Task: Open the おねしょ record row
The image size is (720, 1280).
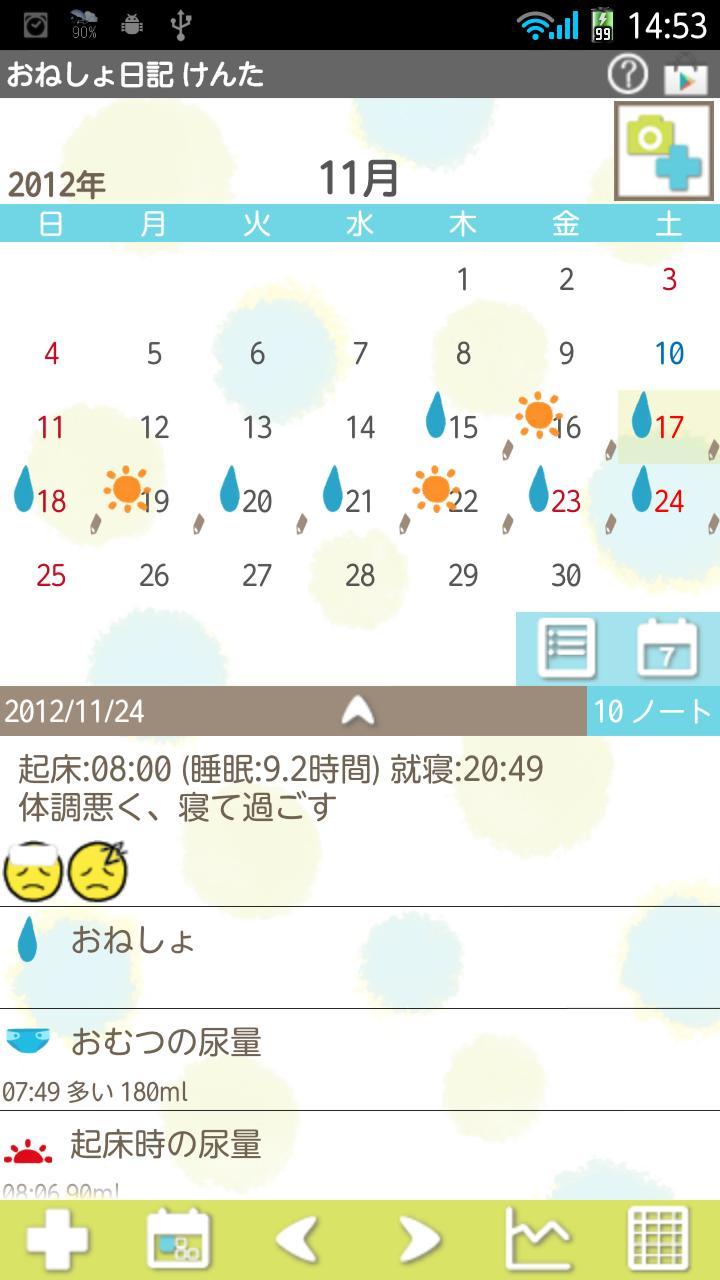Action: tap(360, 957)
